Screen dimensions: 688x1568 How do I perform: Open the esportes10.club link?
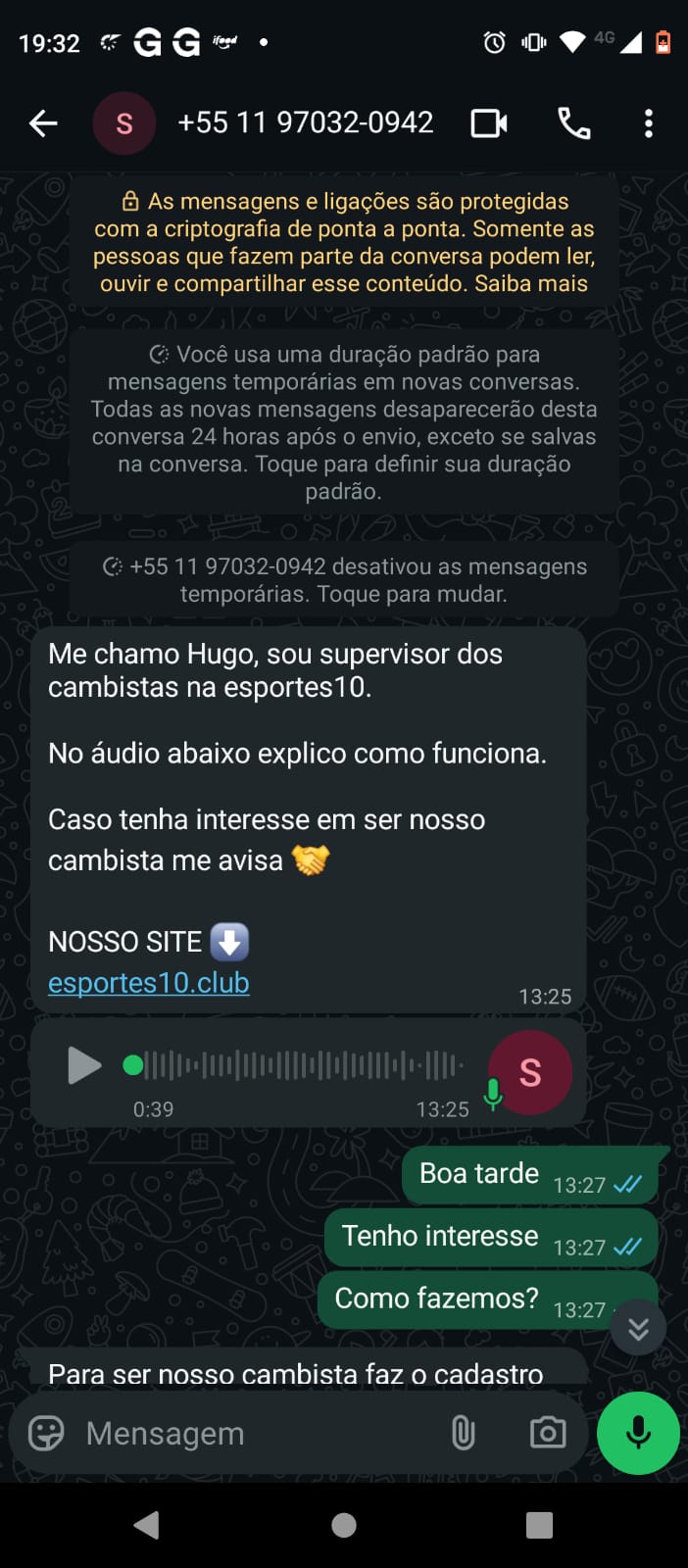(149, 983)
